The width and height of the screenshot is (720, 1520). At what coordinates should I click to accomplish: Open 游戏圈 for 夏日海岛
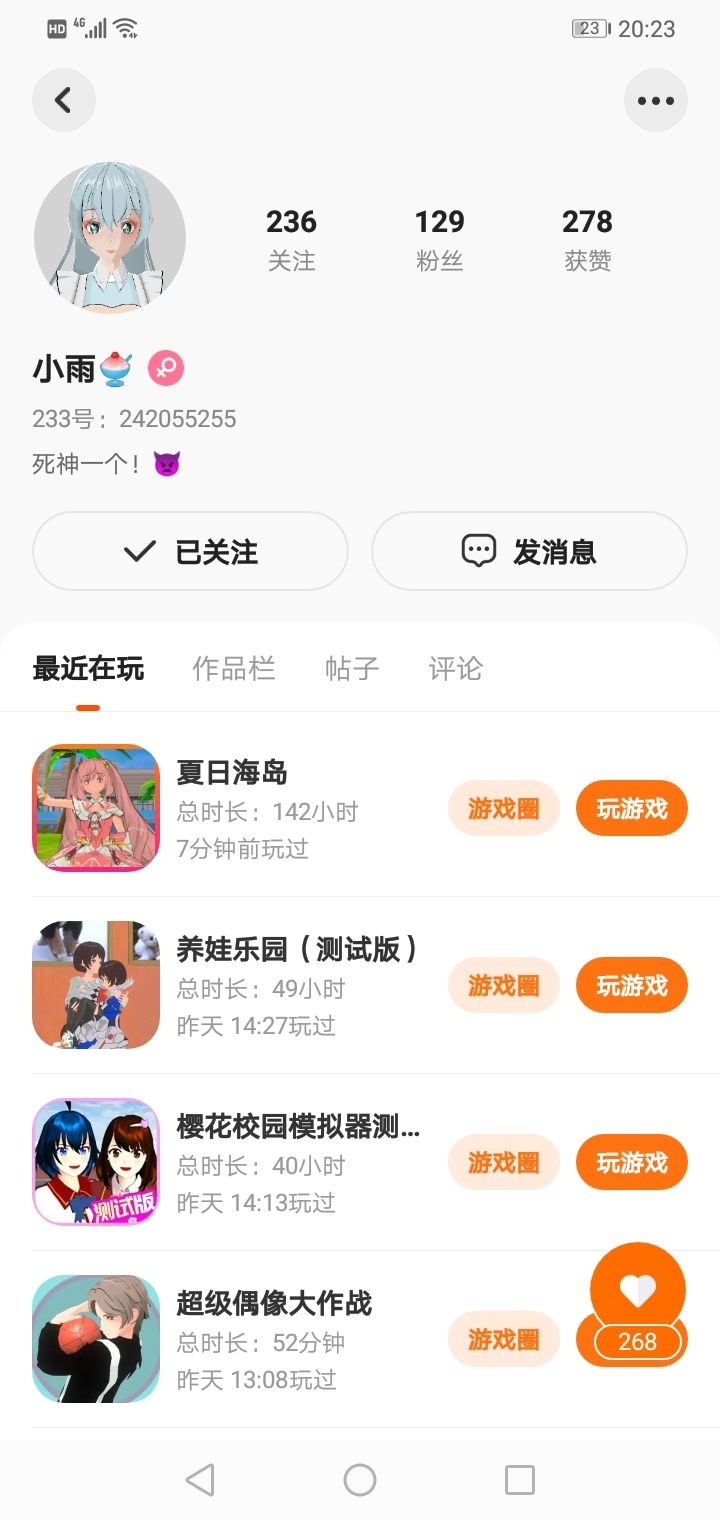pos(503,808)
